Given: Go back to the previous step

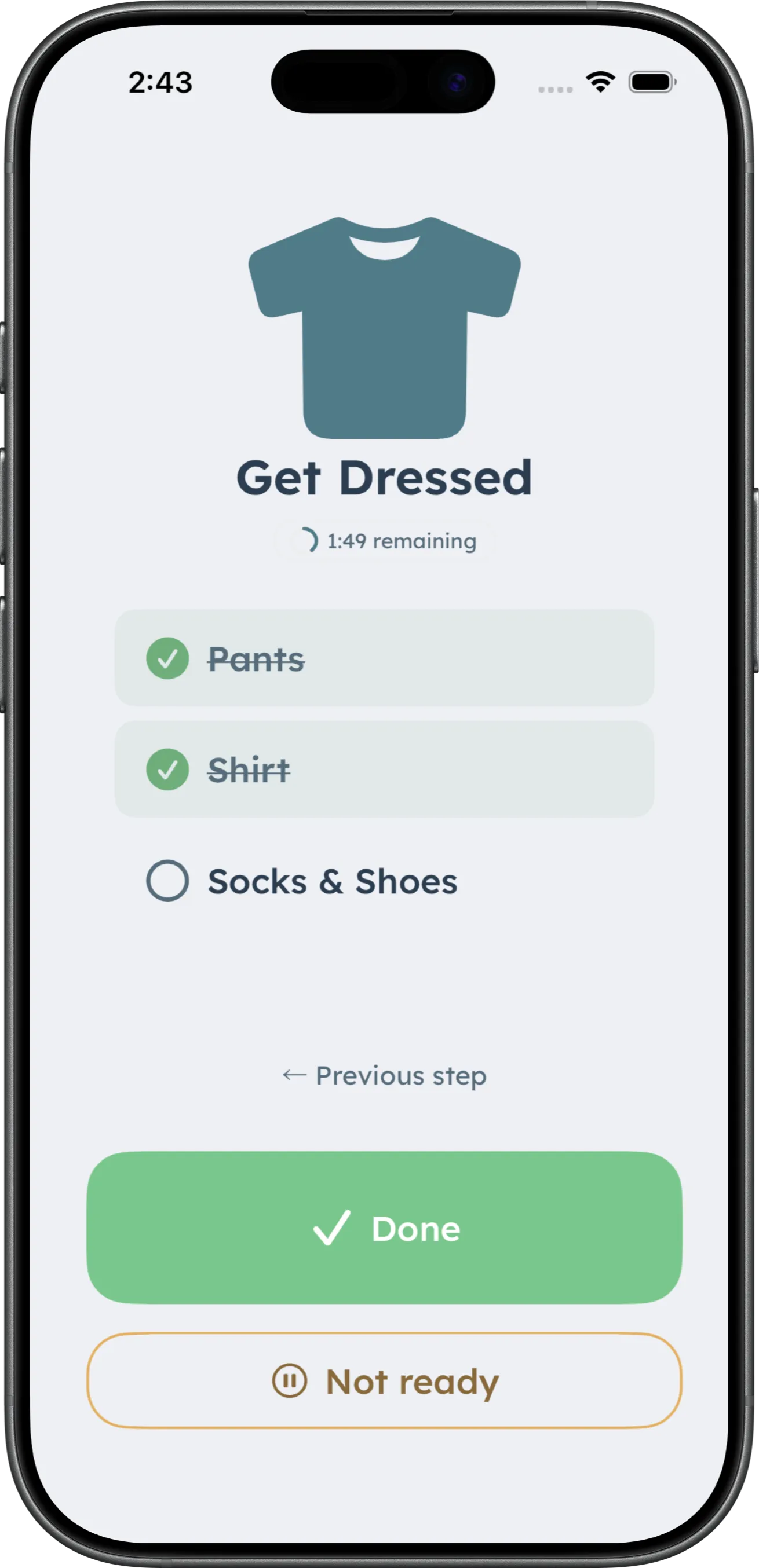Looking at the screenshot, I should 384,1076.
